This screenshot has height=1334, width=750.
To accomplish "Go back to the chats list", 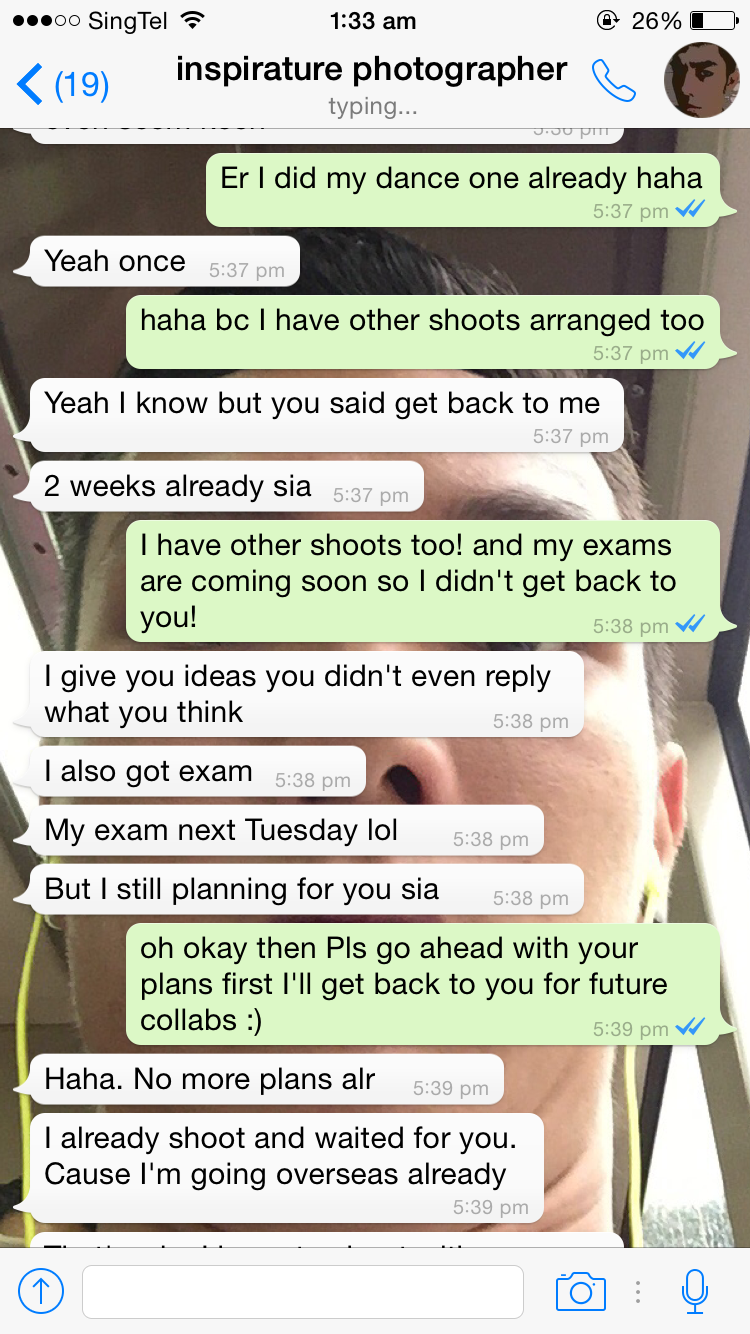I will (x=62, y=84).
